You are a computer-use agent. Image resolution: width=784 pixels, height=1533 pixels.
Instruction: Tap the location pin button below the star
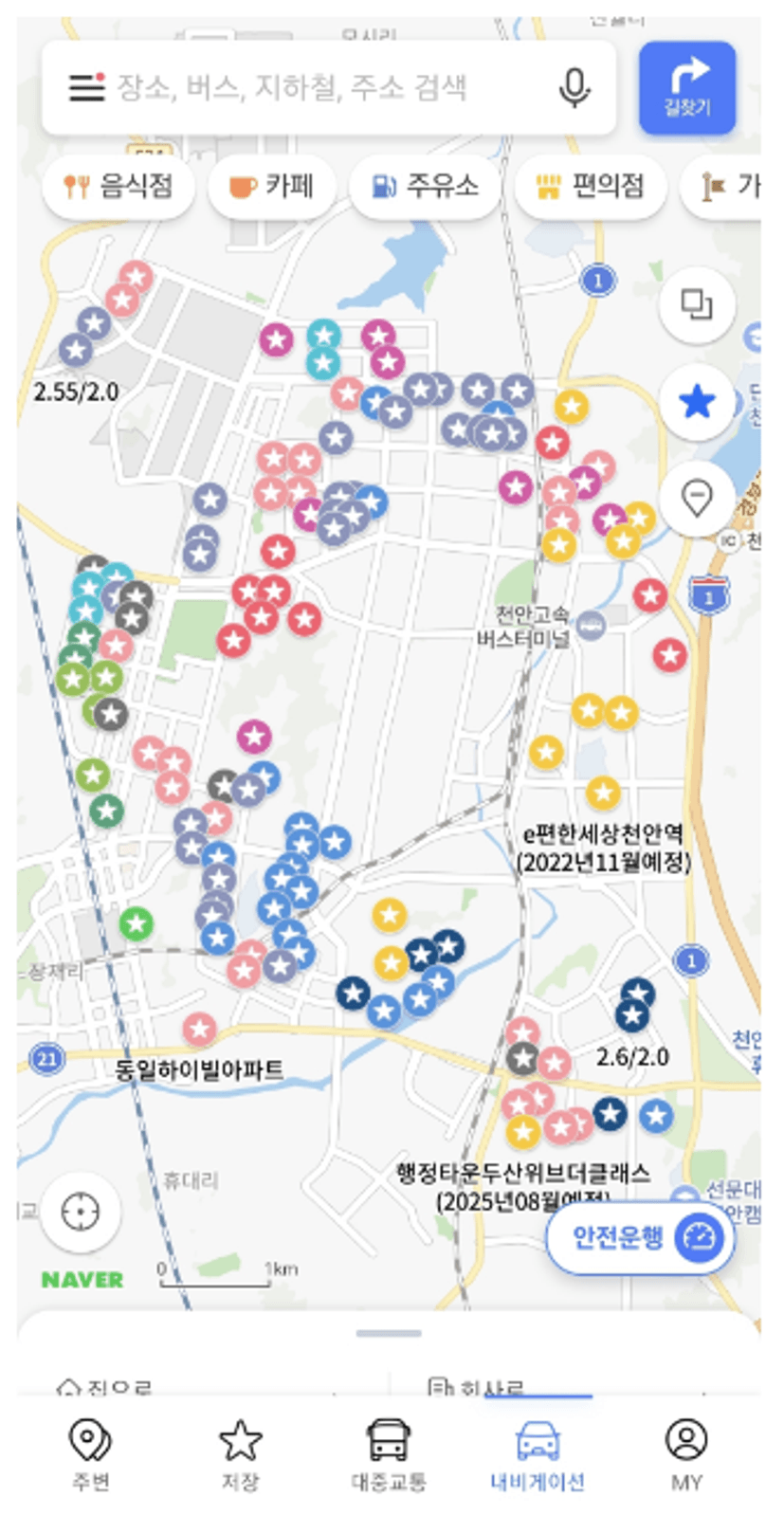coord(697,497)
